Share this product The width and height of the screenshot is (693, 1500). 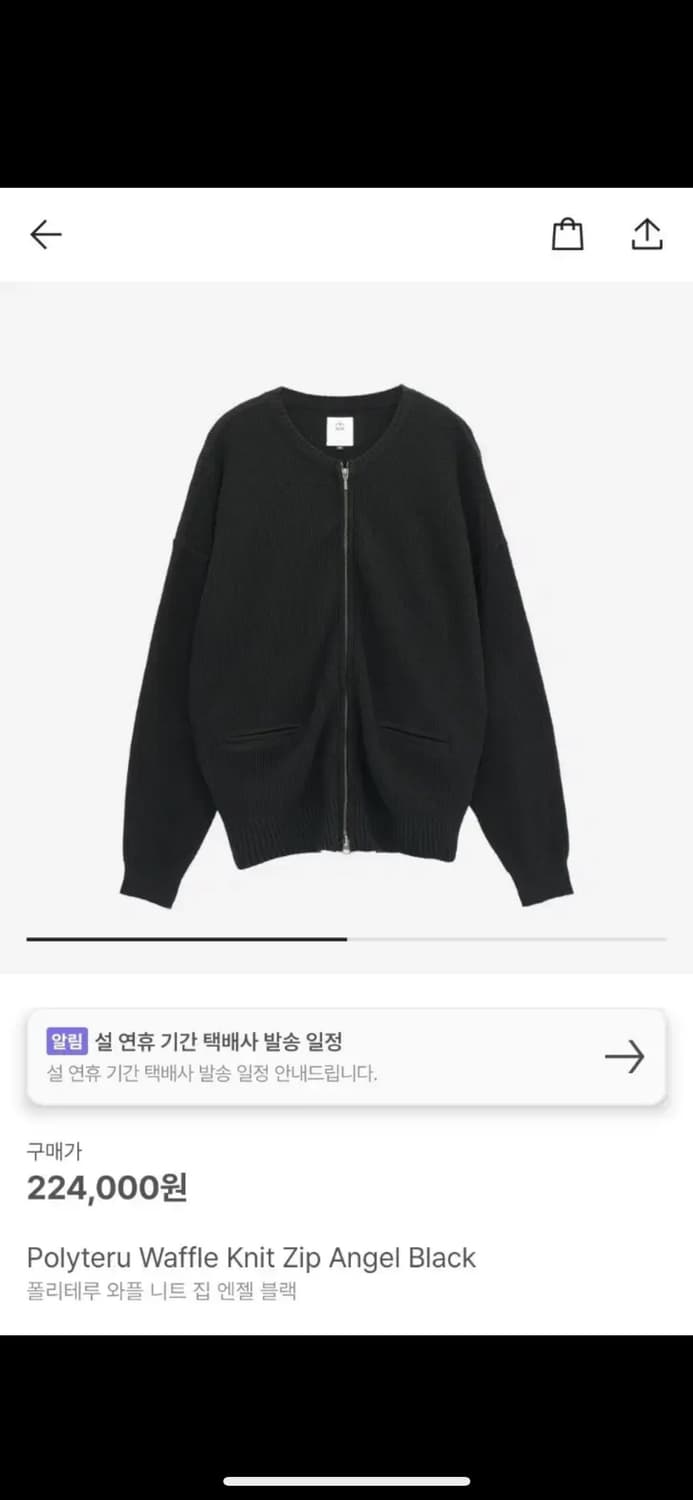(x=647, y=234)
